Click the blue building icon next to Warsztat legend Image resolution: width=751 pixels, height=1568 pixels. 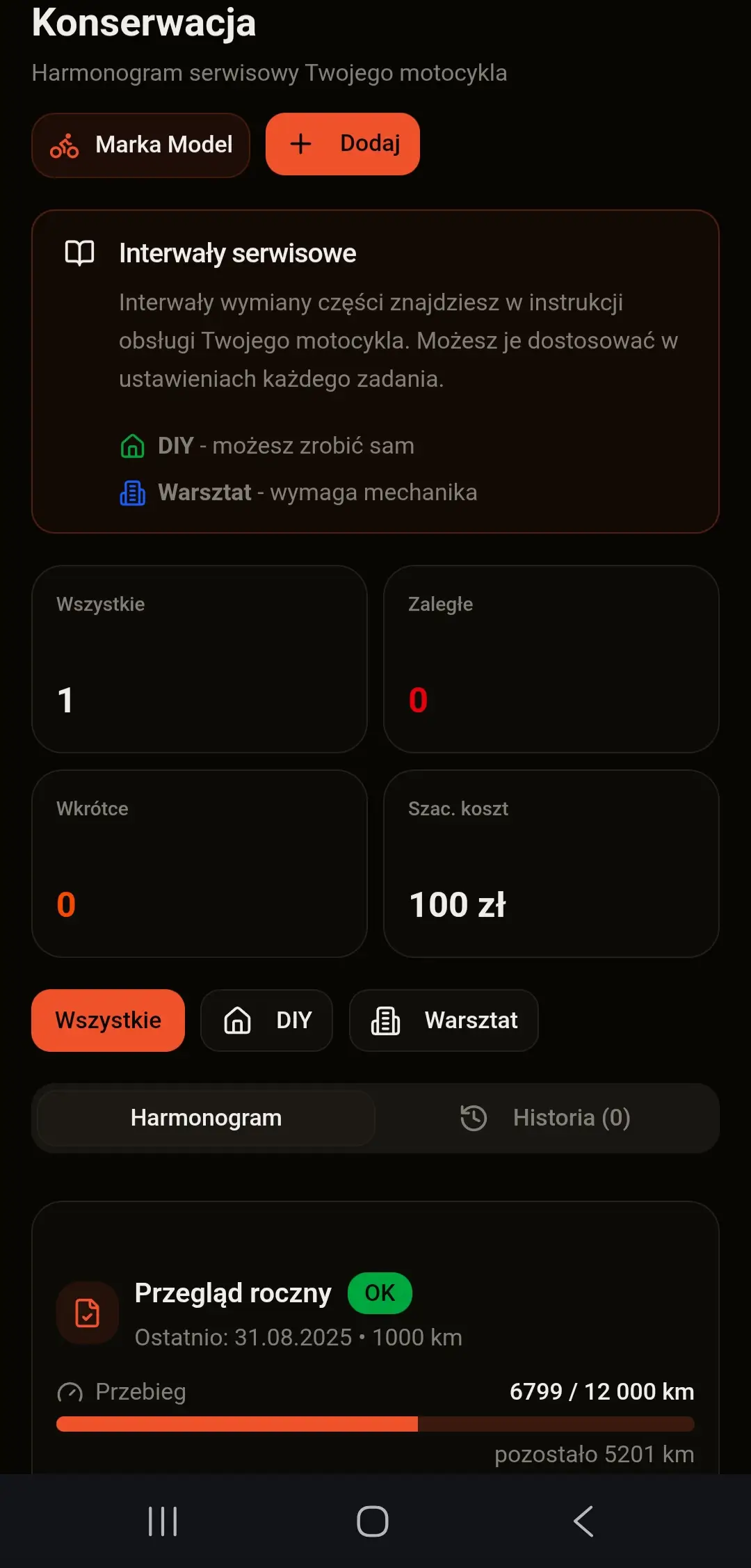click(132, 493)
